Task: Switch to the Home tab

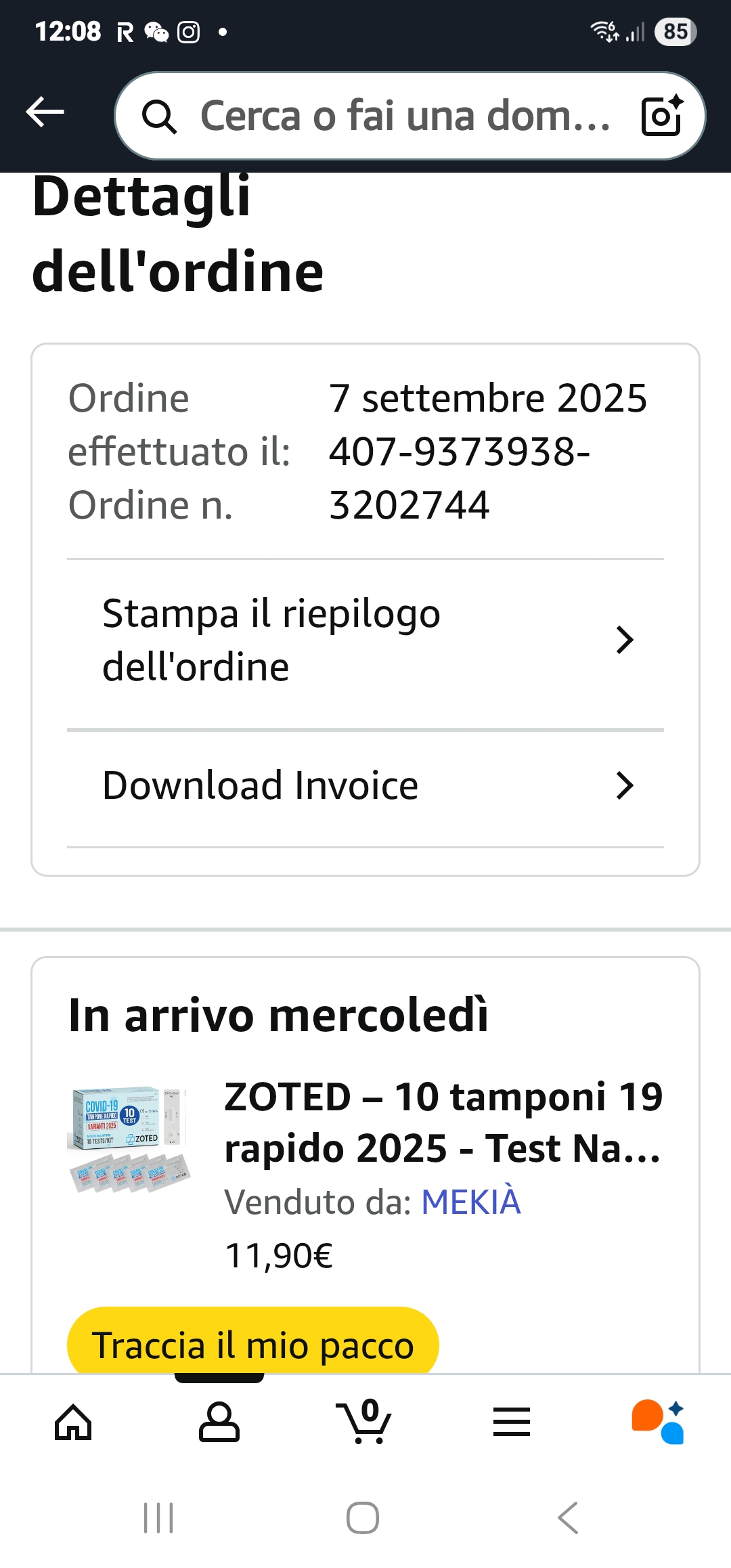Action: [73, 1422]
